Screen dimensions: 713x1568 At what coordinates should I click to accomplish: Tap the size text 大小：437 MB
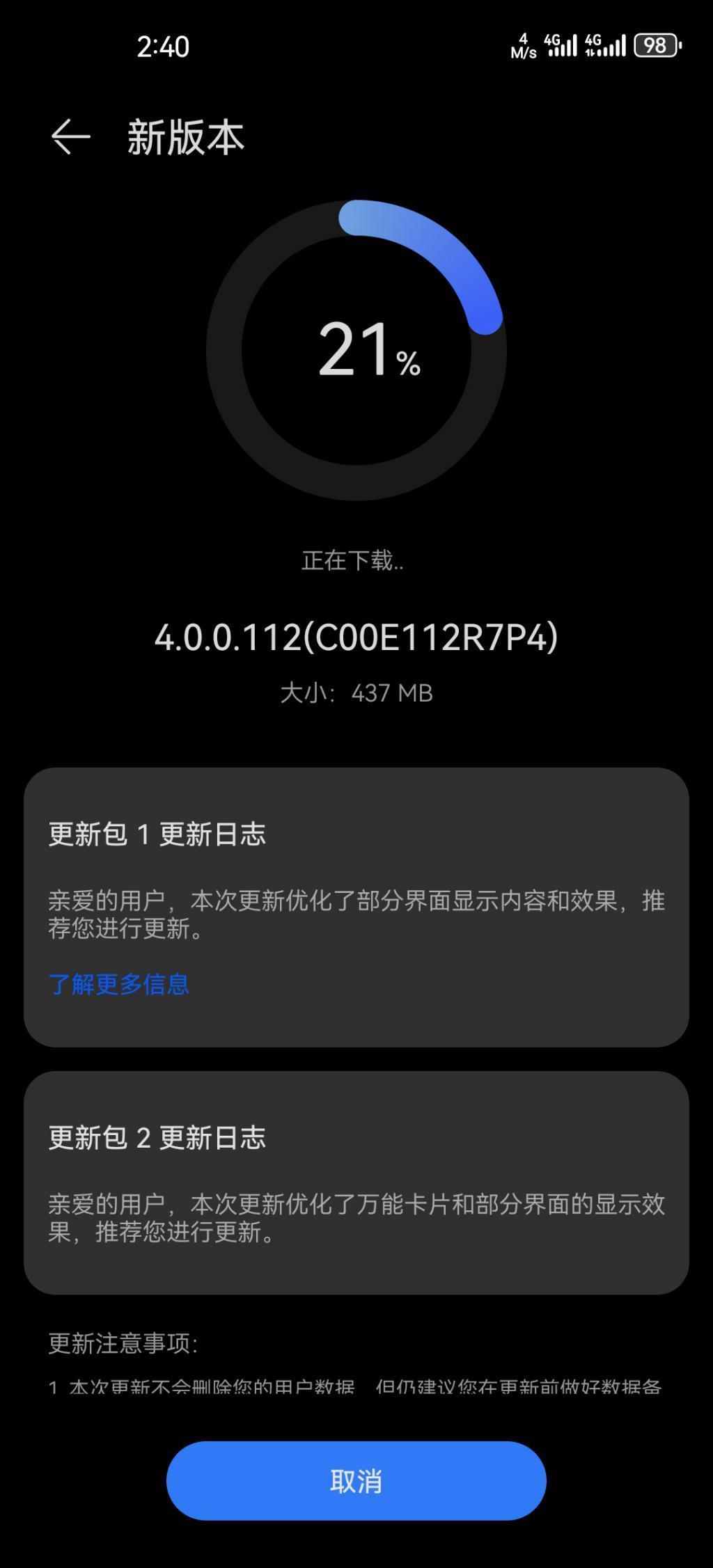click(356, 692)
